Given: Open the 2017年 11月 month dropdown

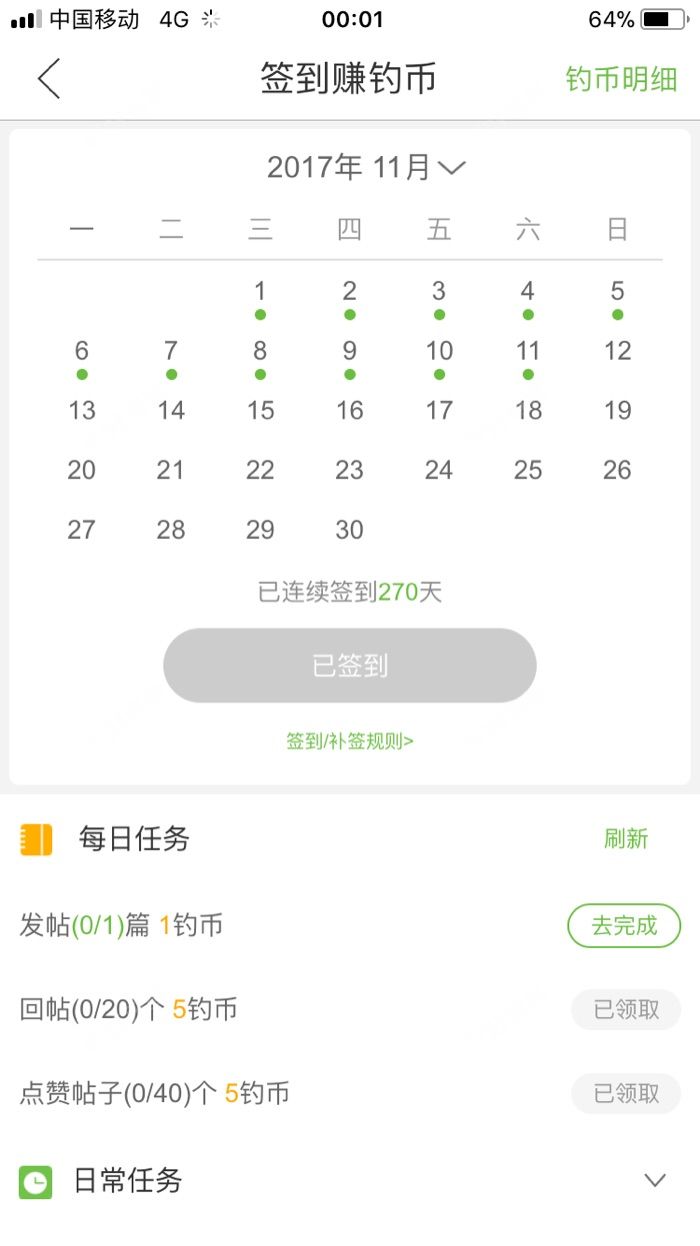Looking at the screenshot, I should click(366, 167).
